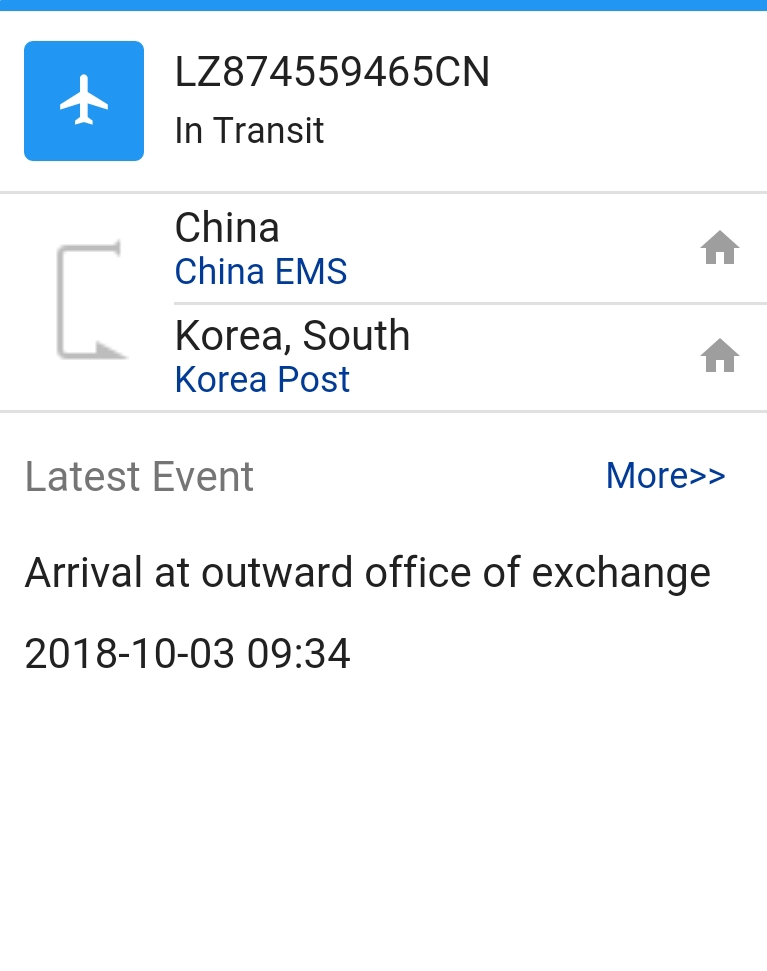Image resolution: width=767 pixels, height=971 pixels.
Task: Tap the home icon beside China
Action: pos(720,248)
